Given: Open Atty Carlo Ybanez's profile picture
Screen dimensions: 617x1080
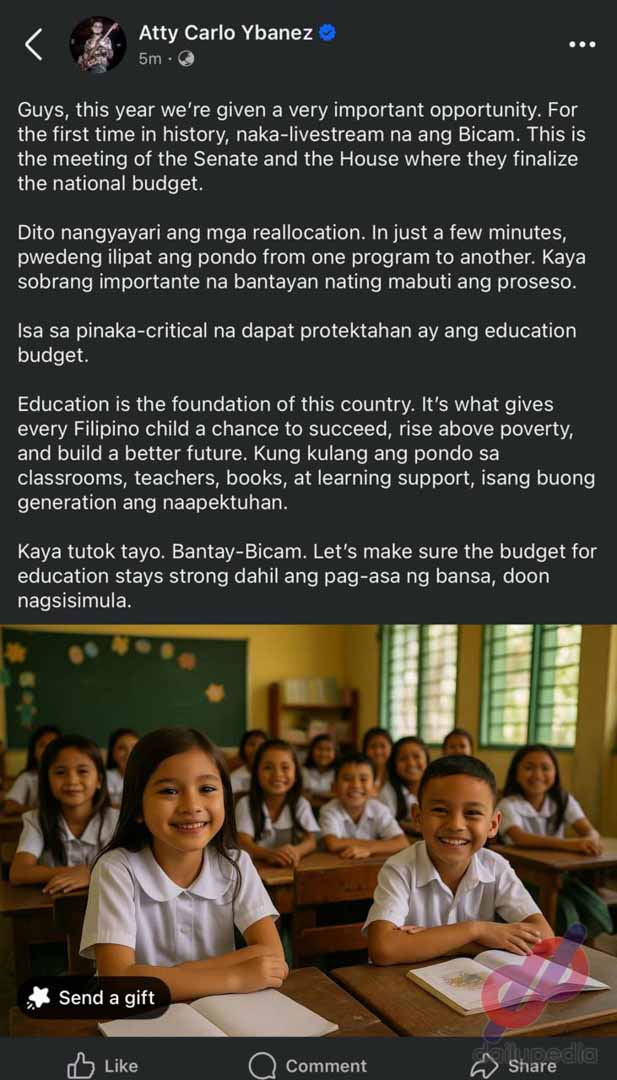Looking at the screenshot, I should point(98,44).
